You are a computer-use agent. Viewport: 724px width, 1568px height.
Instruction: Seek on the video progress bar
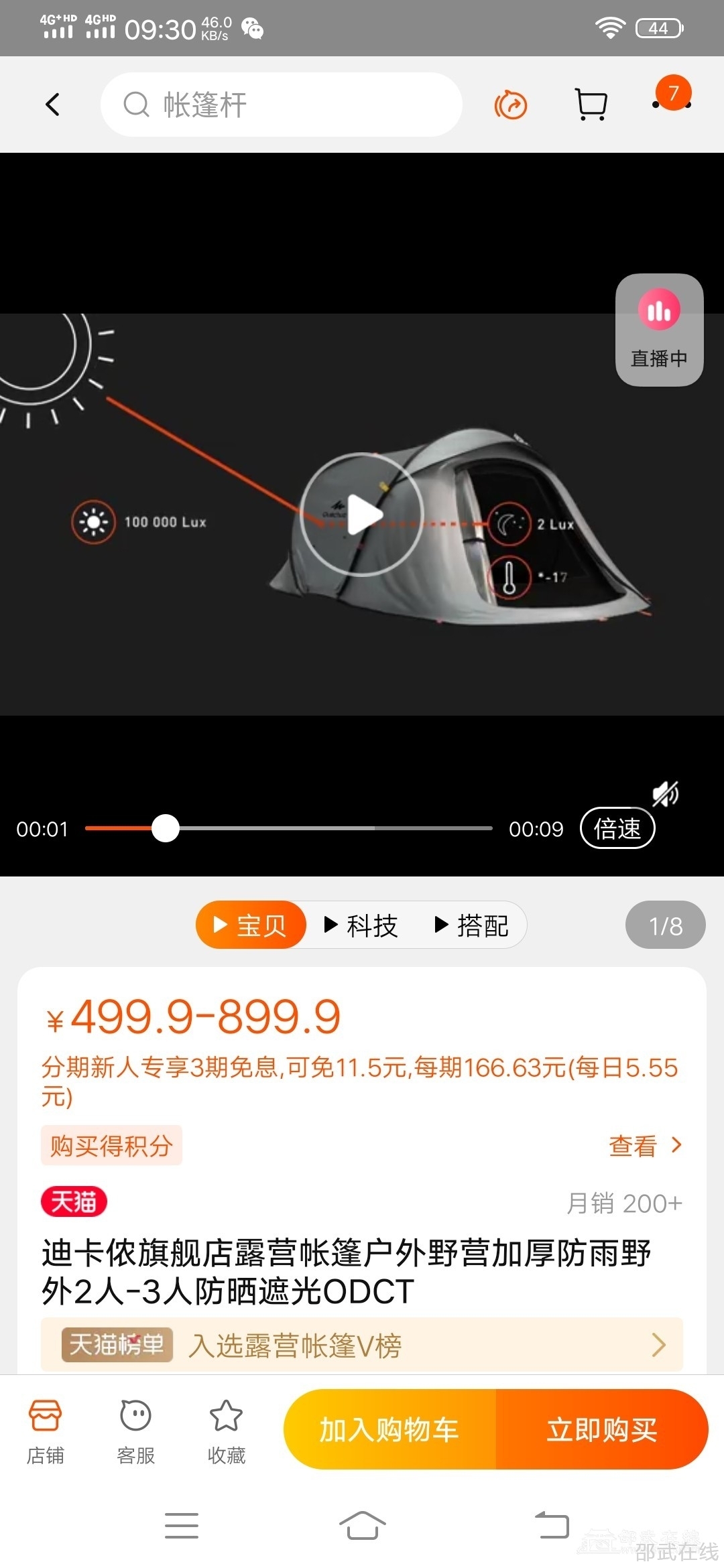point(288,829)
